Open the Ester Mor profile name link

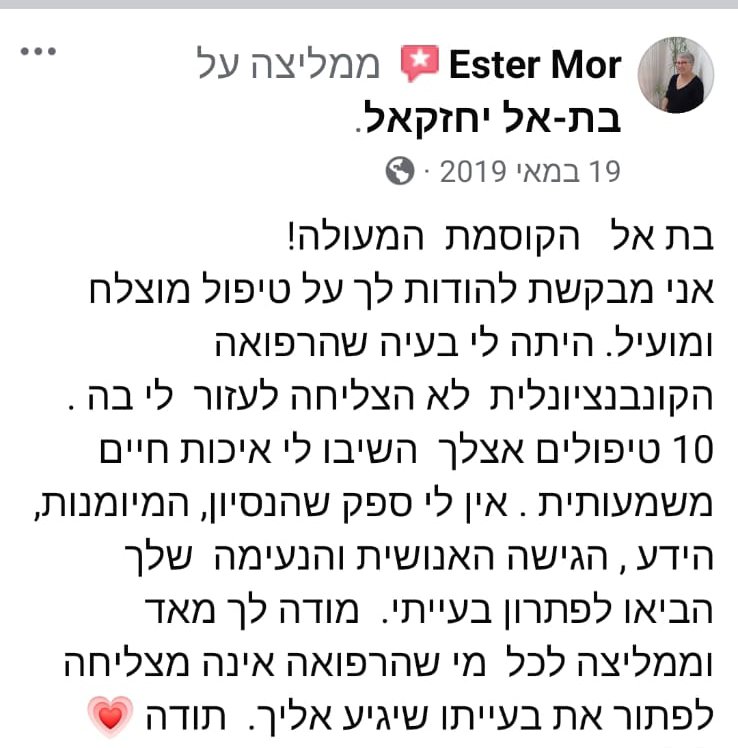click(x=536, y=66)
